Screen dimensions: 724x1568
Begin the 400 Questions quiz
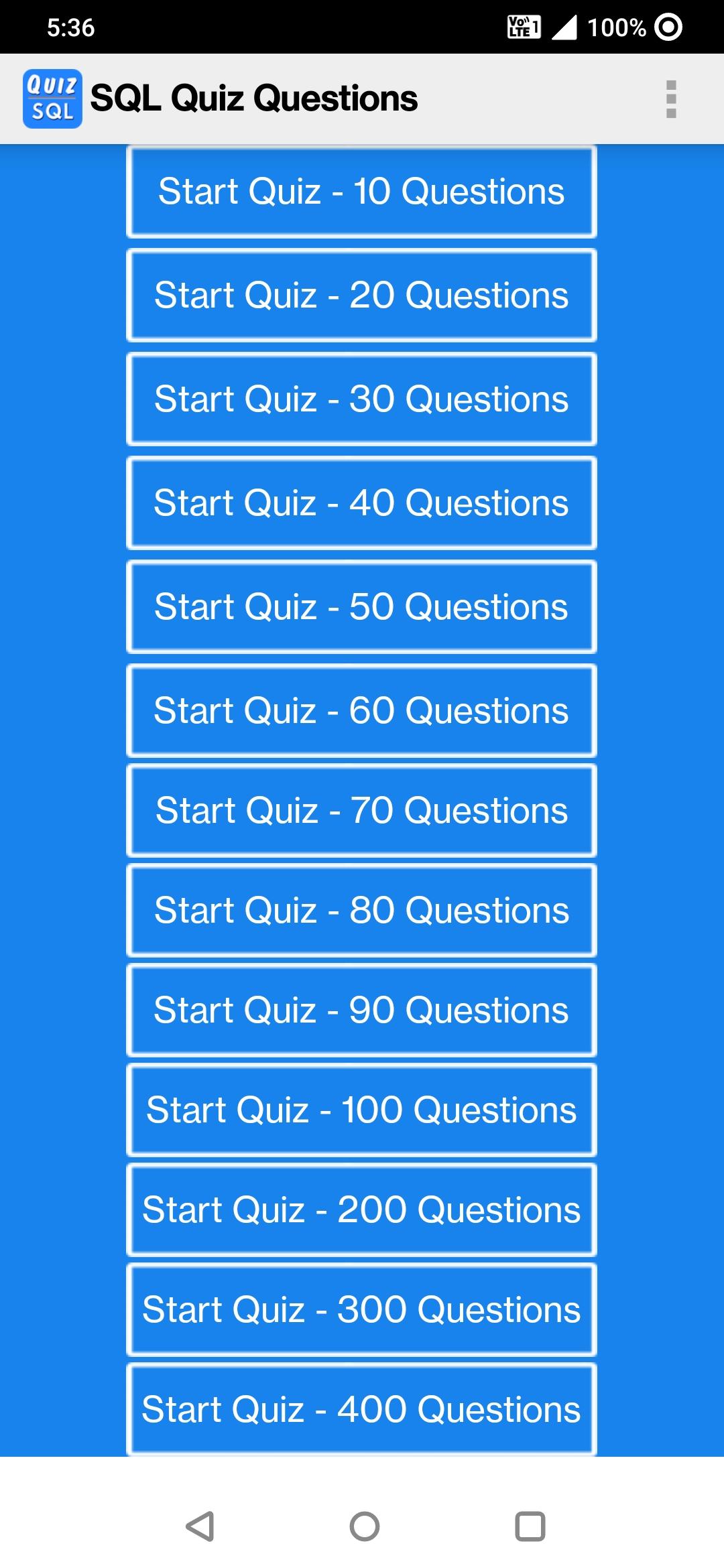pos(361,1410)
